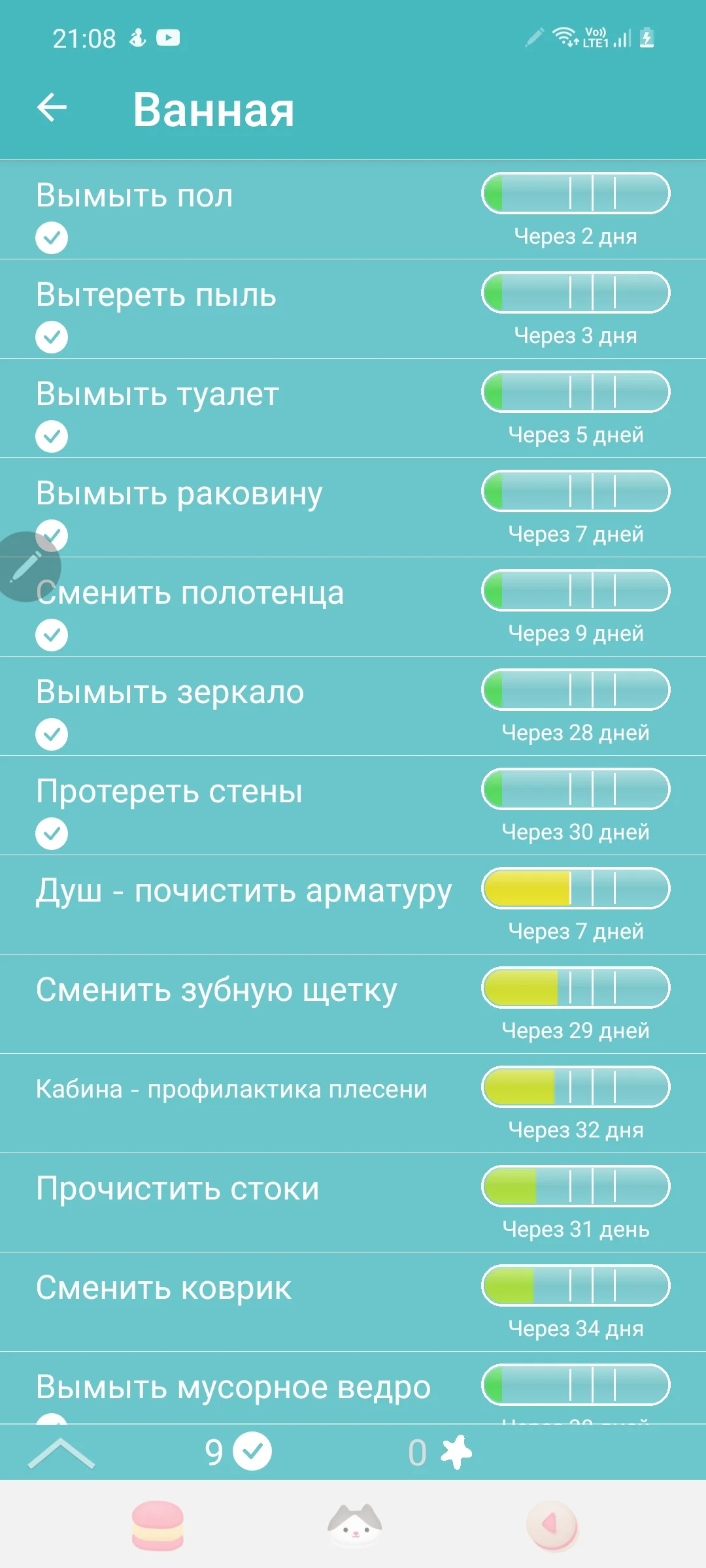Open the task Вымыть зеркало
706x1568 pixels.
tap(170, 692)
